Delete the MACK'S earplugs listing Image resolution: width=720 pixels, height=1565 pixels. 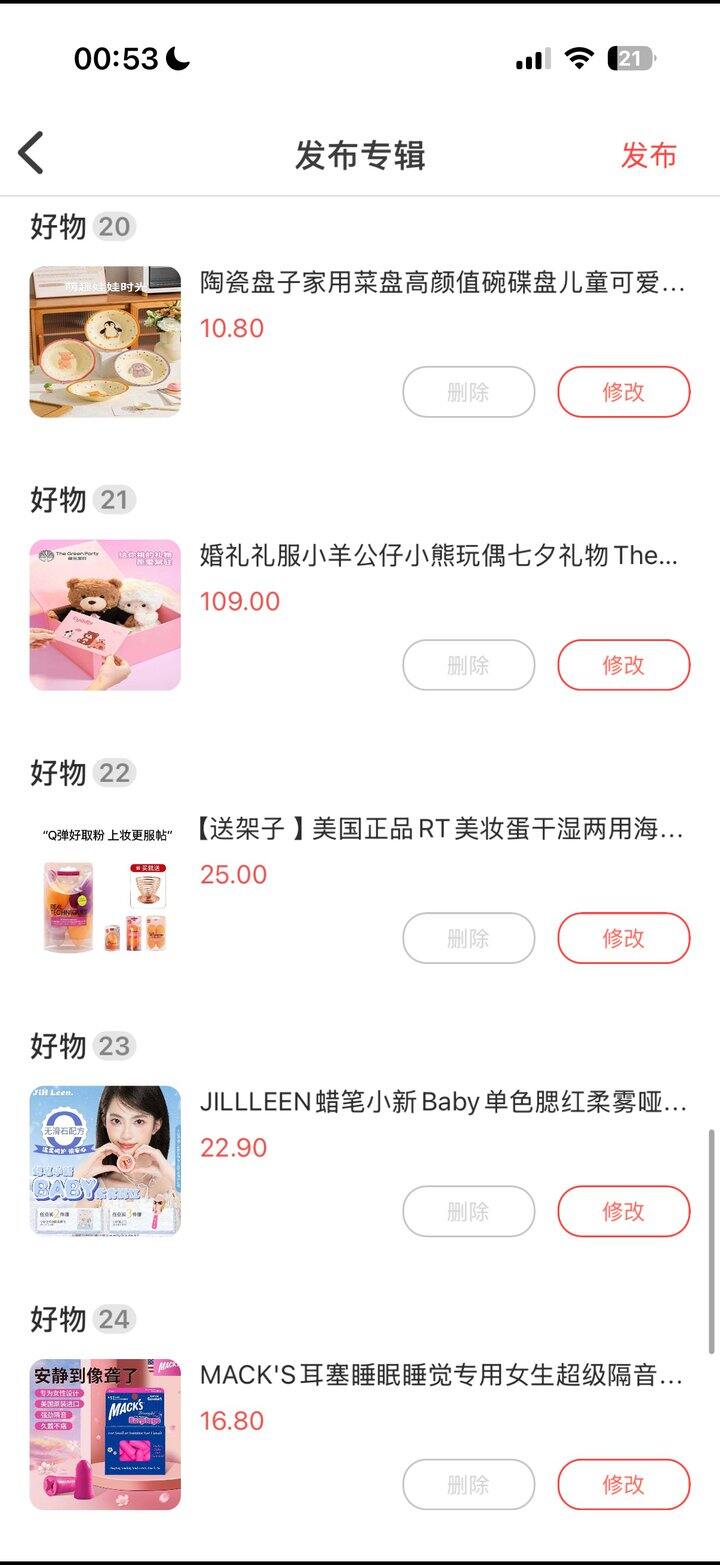pyautogui.click(x=468, y=1484)
